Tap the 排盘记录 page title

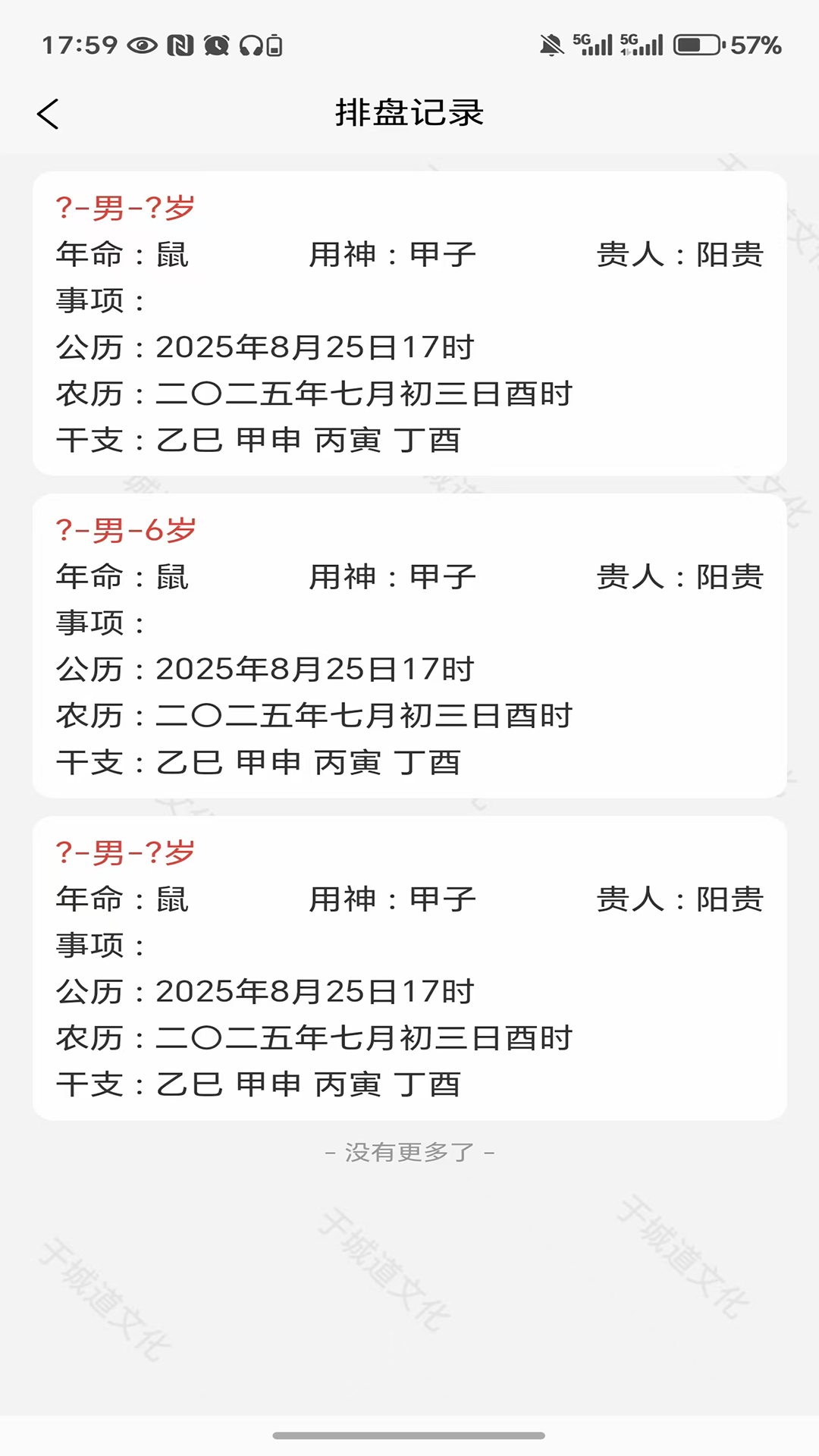409,112
